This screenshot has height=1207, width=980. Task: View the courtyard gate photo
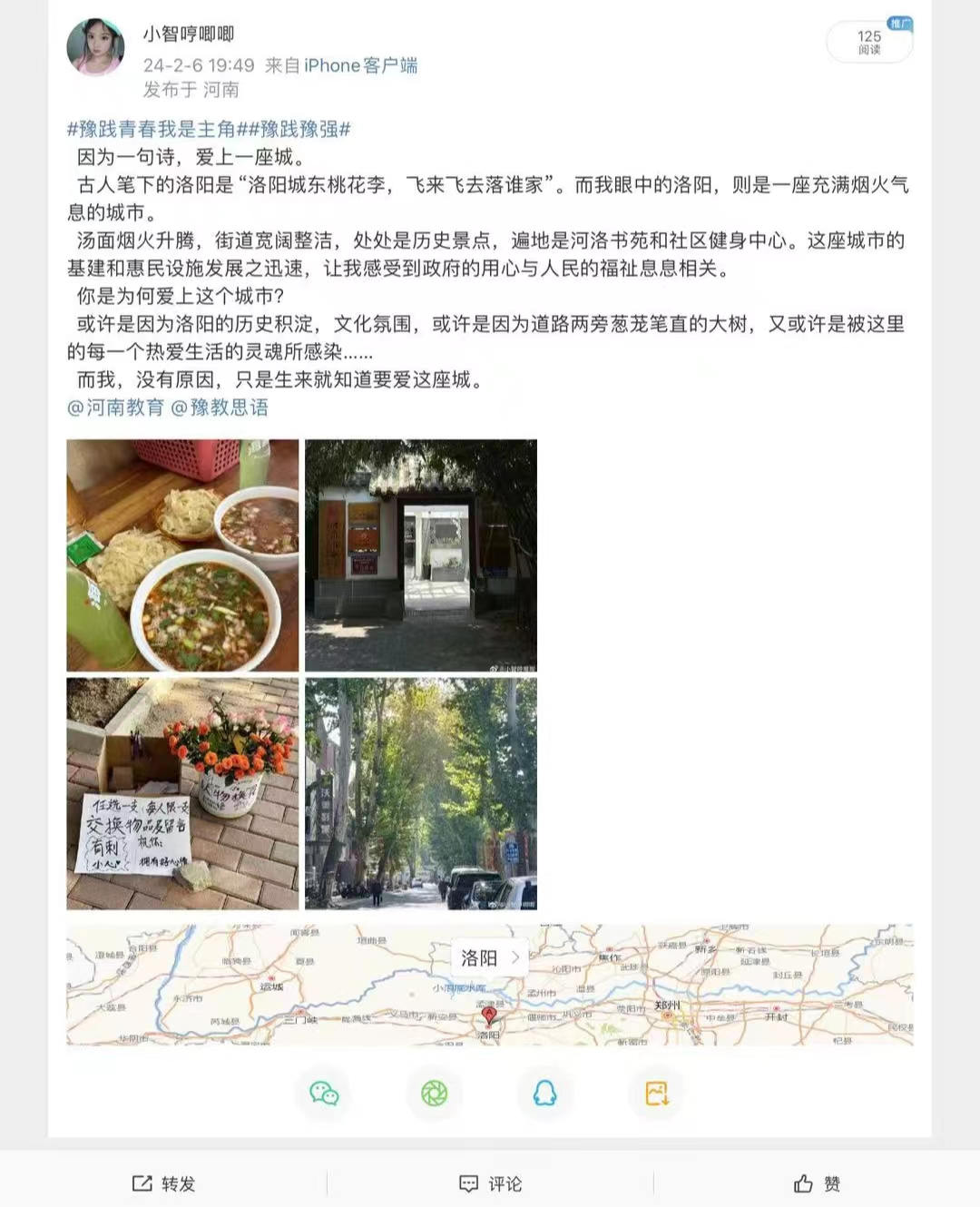pyautogui.click(x=420, y=555)
